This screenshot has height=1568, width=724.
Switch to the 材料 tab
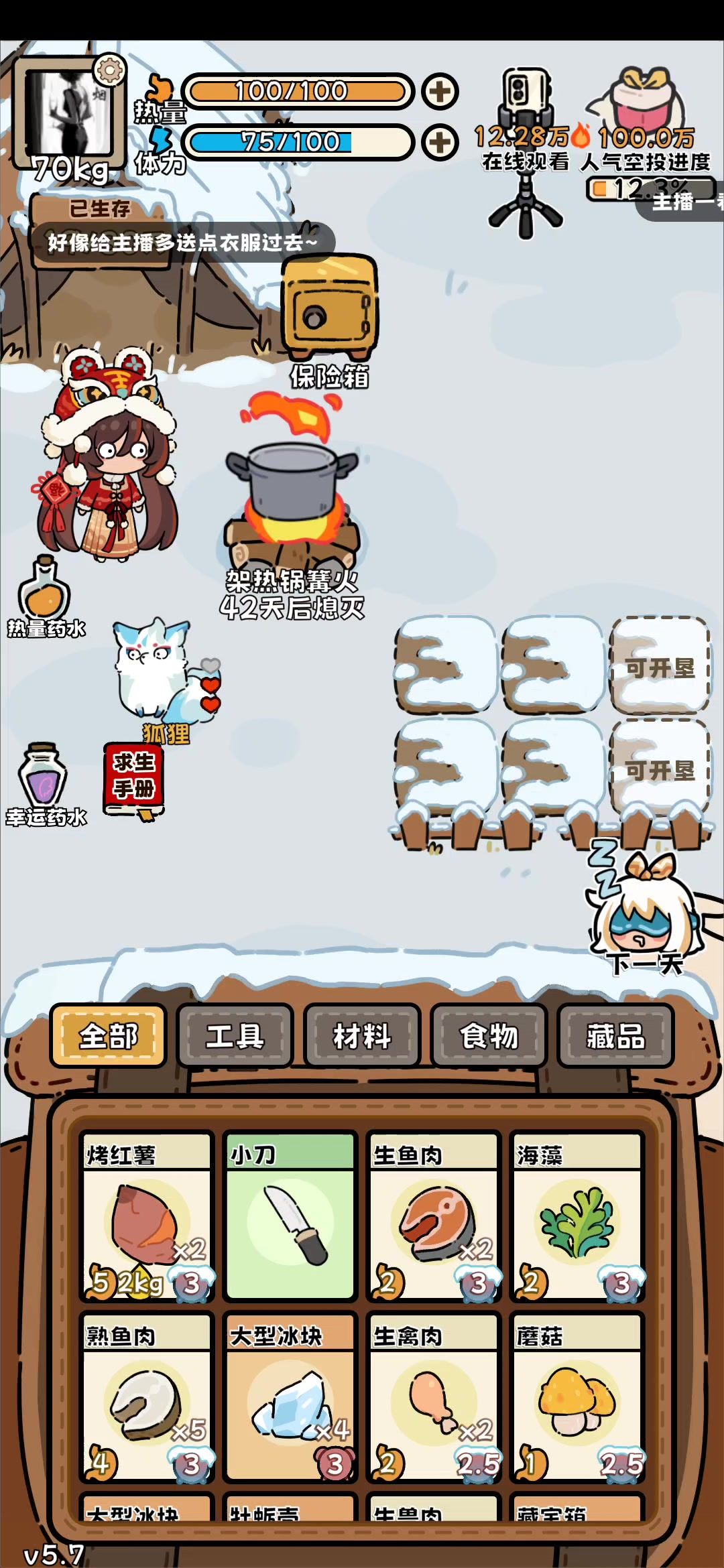coord(362,1036)
